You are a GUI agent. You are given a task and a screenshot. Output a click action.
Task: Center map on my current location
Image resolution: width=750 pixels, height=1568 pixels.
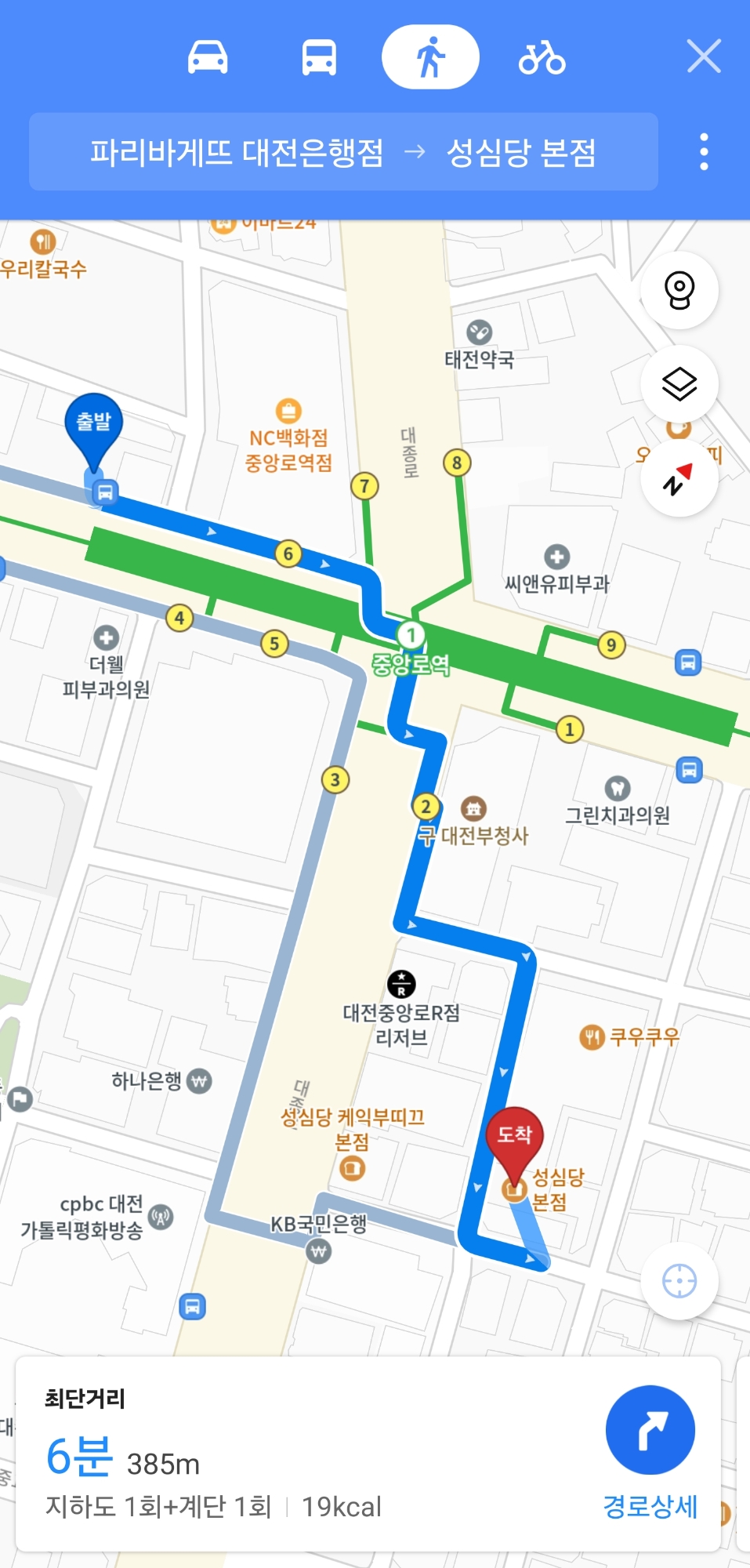(679, 1281)
